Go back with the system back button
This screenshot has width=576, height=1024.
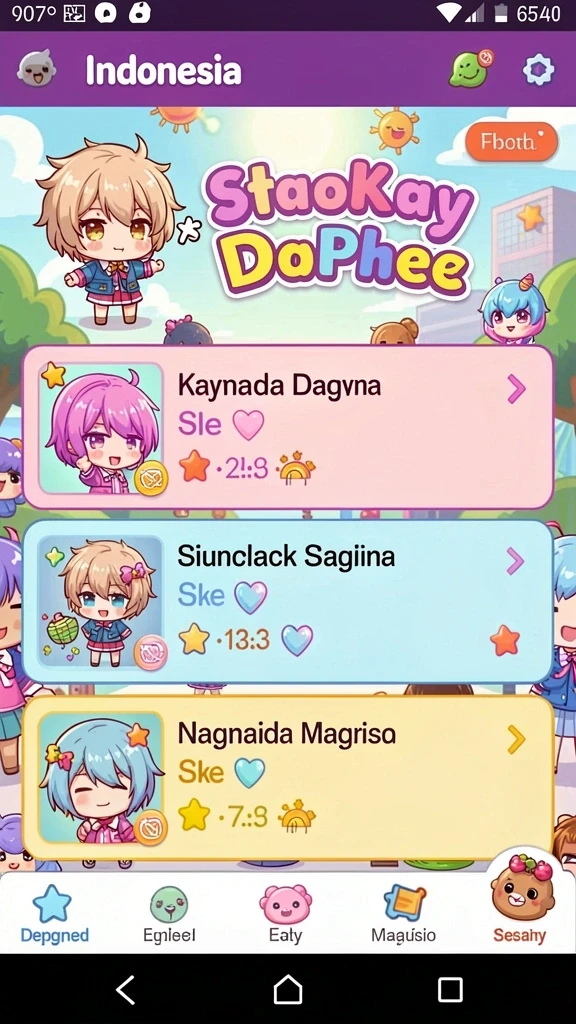click(x=125, y=989)
